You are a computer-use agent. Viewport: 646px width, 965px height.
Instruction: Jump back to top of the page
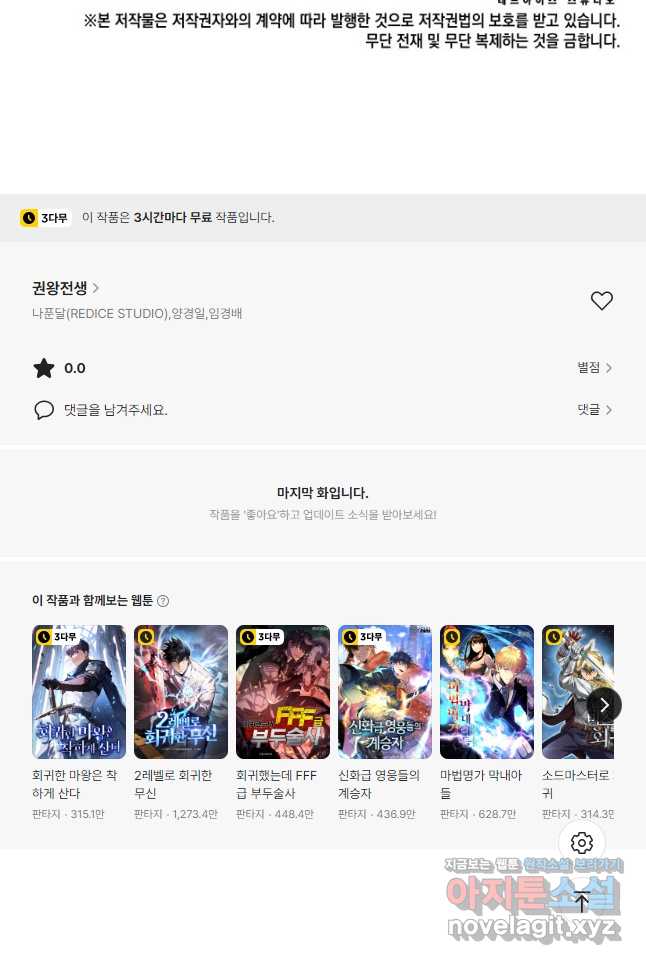tap(581, 902)
